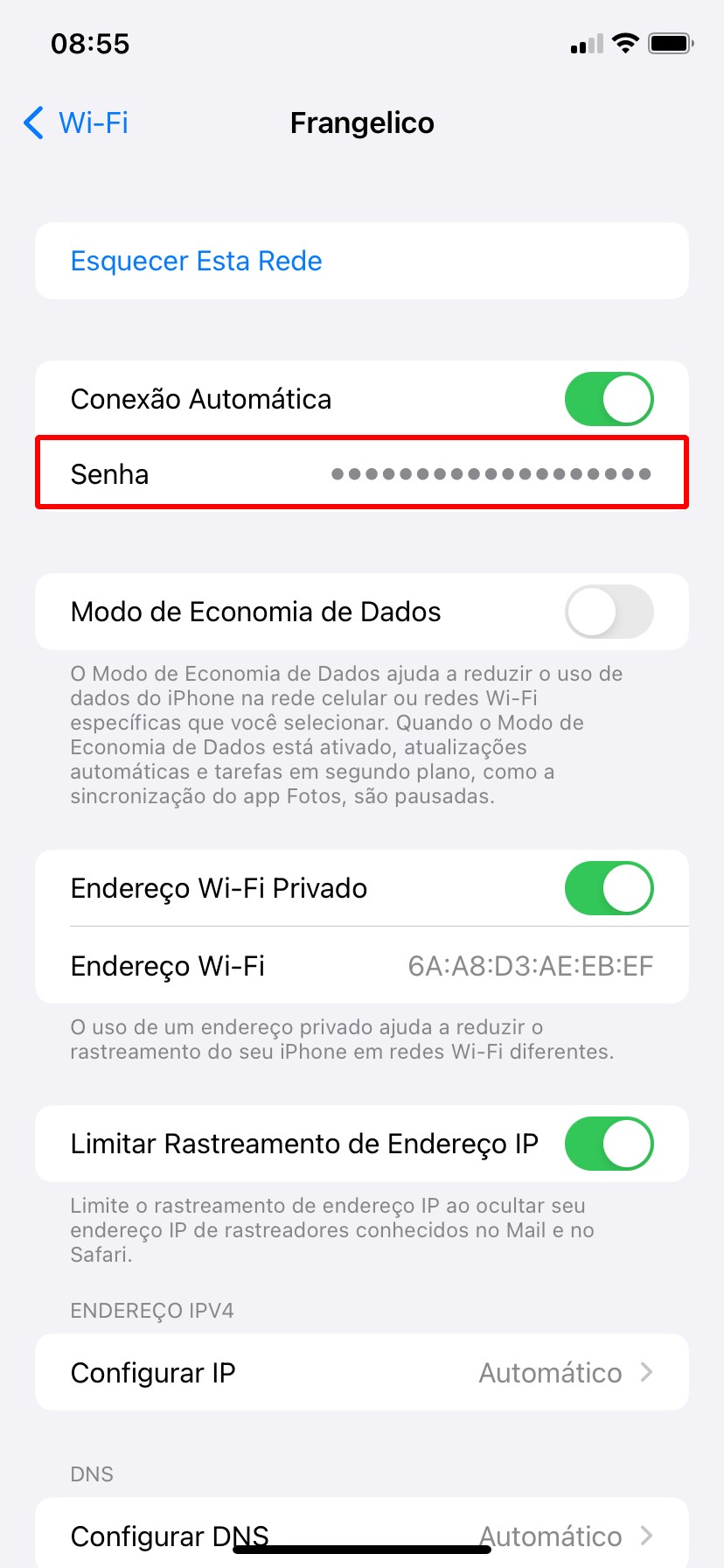Open Configurar IP options
Viewport: 724px width, 1568px height.
click(361, 1372)
